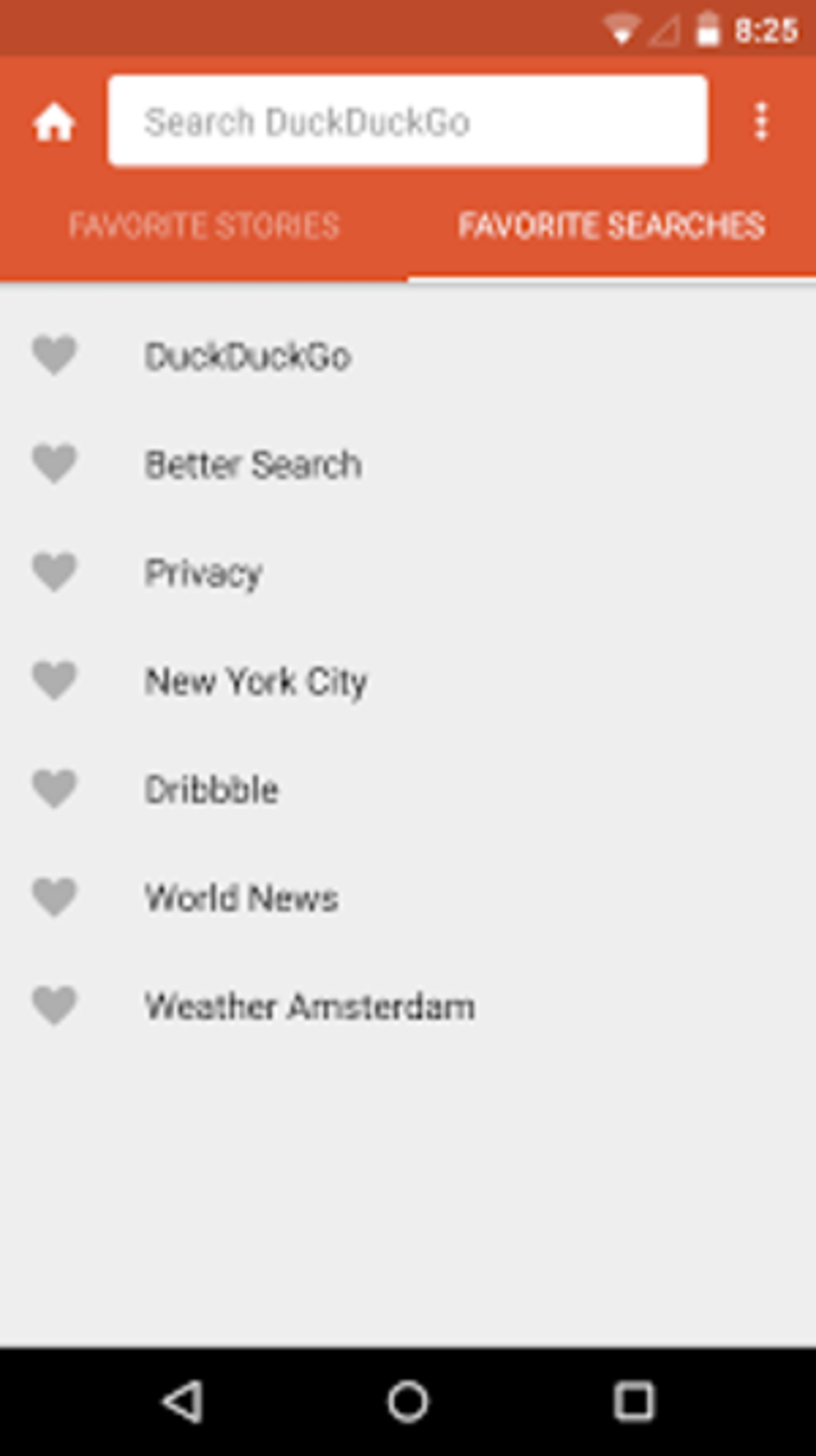816x1456 pixels.
Task: Open the three-dot overflow menu
Action: pyautogui.click(x=761, y=122)
